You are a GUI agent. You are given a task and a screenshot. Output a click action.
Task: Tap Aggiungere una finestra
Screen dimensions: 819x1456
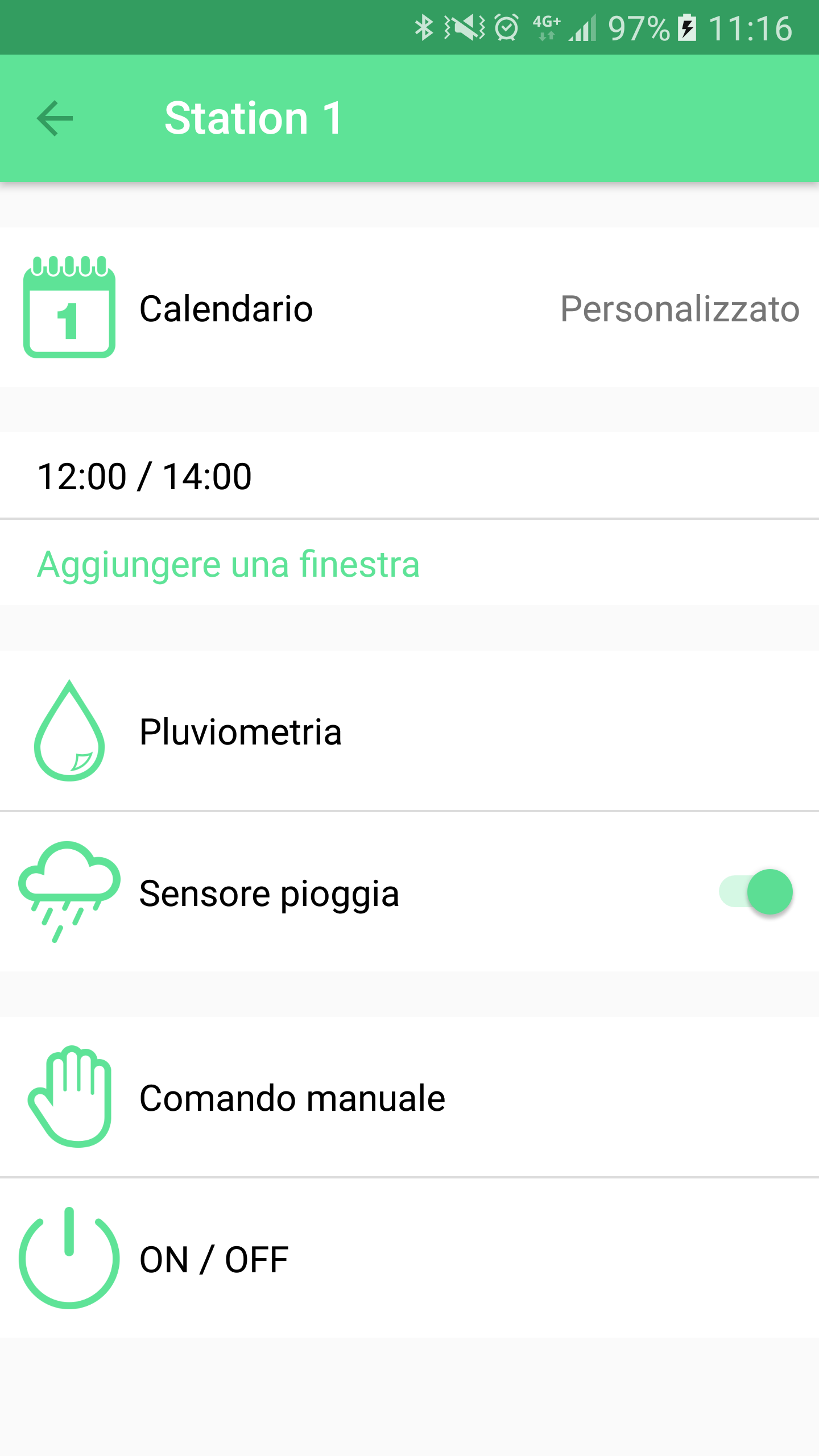[x=228, y=564]
